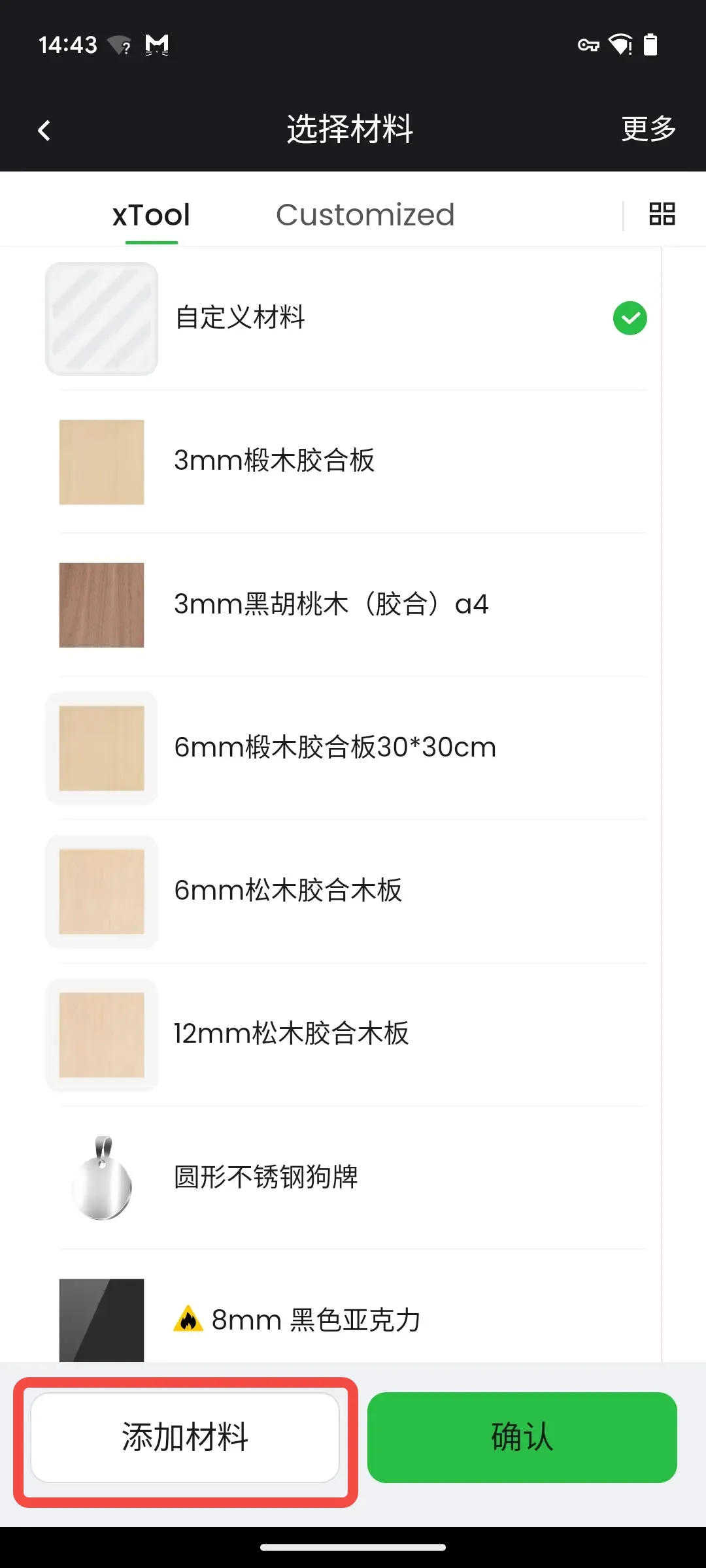Screen dimensions: 706x1568
Task: Confirm selection with 确认 button
Action: click(522, 1438)
